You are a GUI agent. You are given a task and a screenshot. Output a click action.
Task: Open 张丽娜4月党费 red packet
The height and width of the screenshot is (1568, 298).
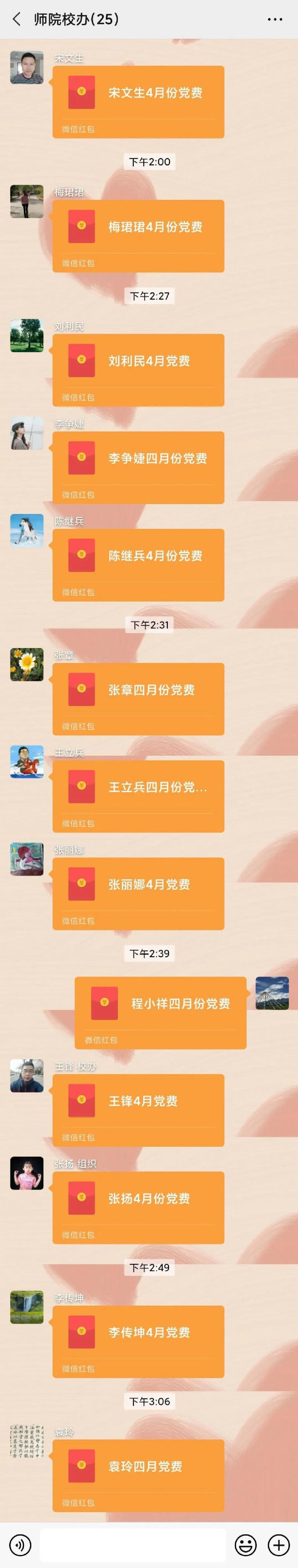pos(138,893)
